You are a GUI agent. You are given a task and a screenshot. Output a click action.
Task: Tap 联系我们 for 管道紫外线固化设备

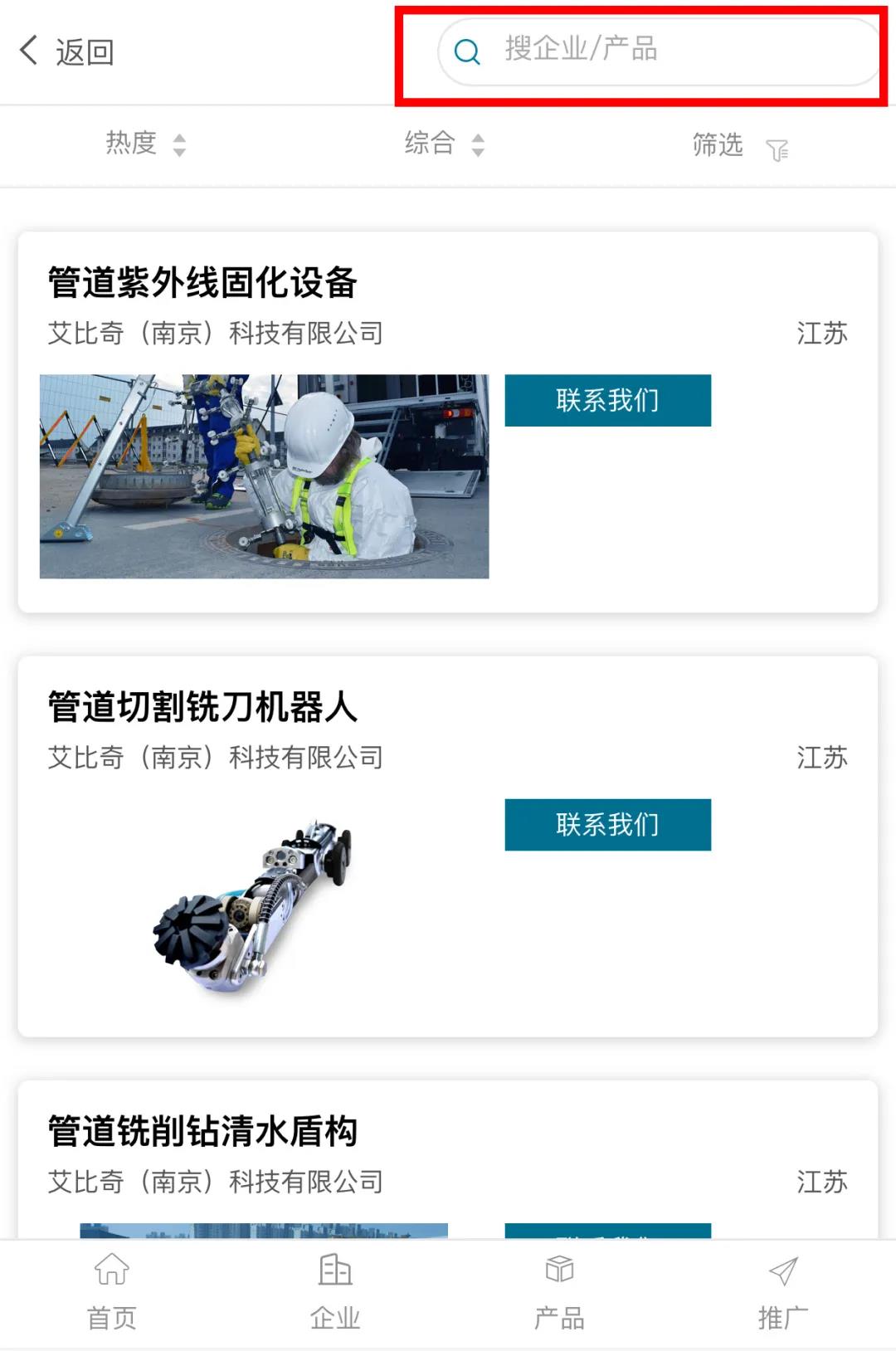[607, 400]
